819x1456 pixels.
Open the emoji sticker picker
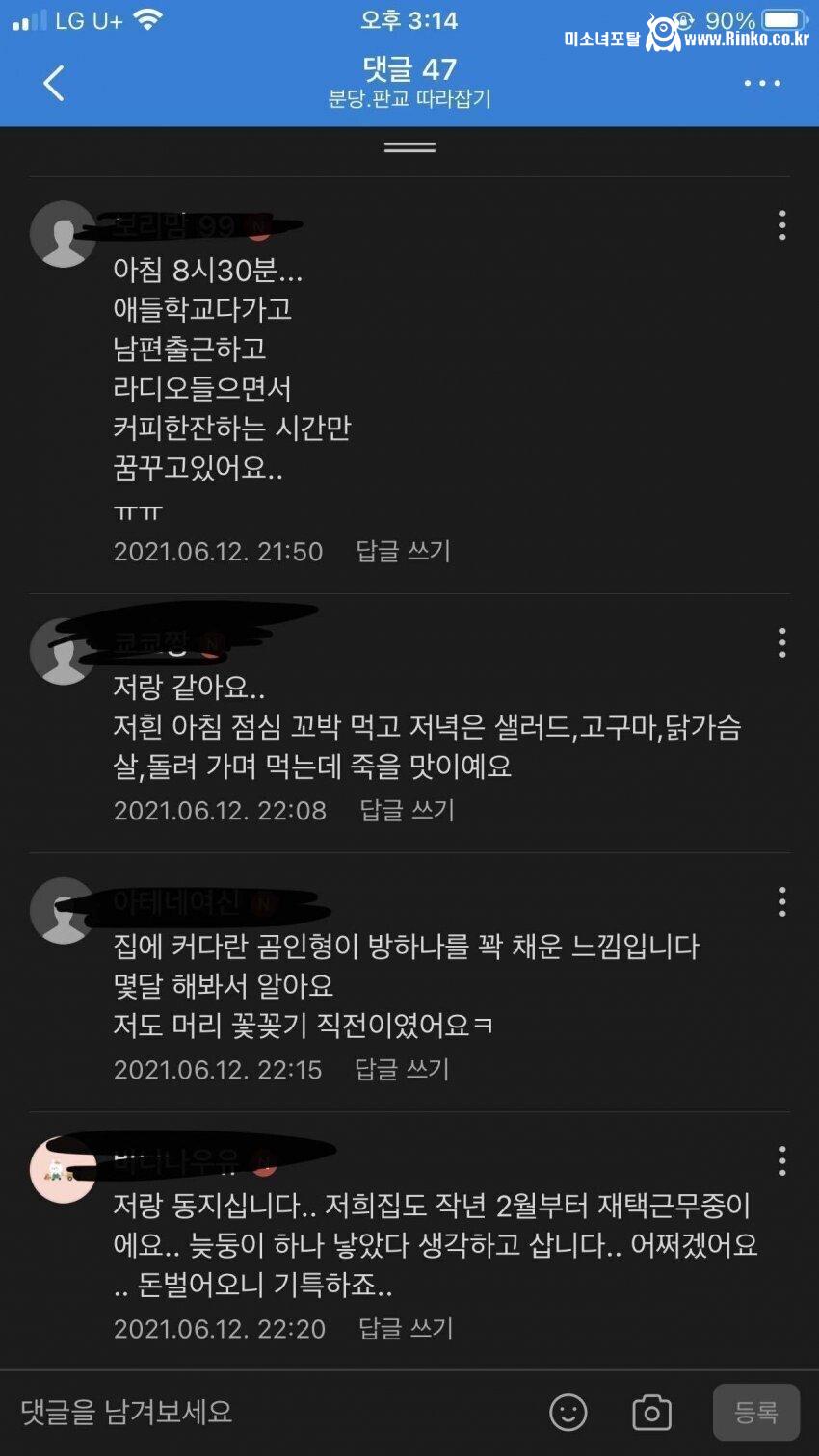coord(568,1413)
